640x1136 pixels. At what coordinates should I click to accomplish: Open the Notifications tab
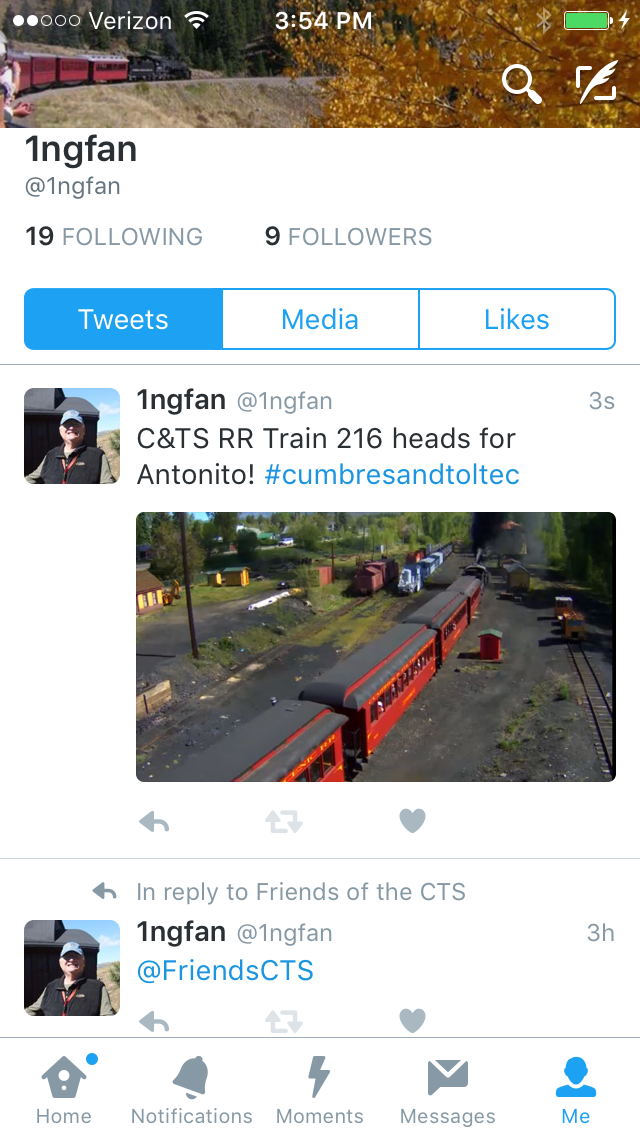[x=192, y=1089]
